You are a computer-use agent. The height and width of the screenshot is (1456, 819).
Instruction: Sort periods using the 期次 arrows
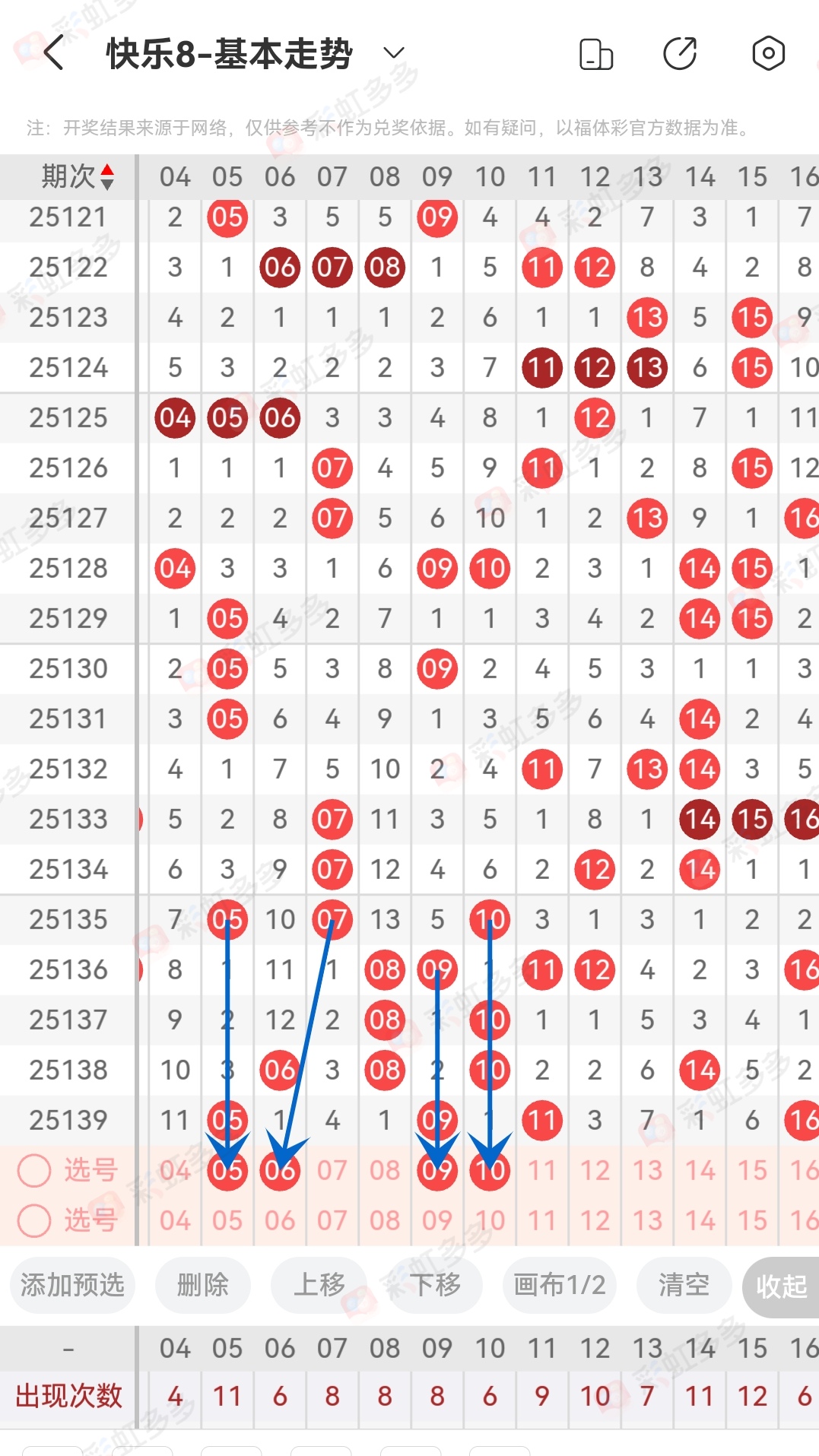(107, 176)
